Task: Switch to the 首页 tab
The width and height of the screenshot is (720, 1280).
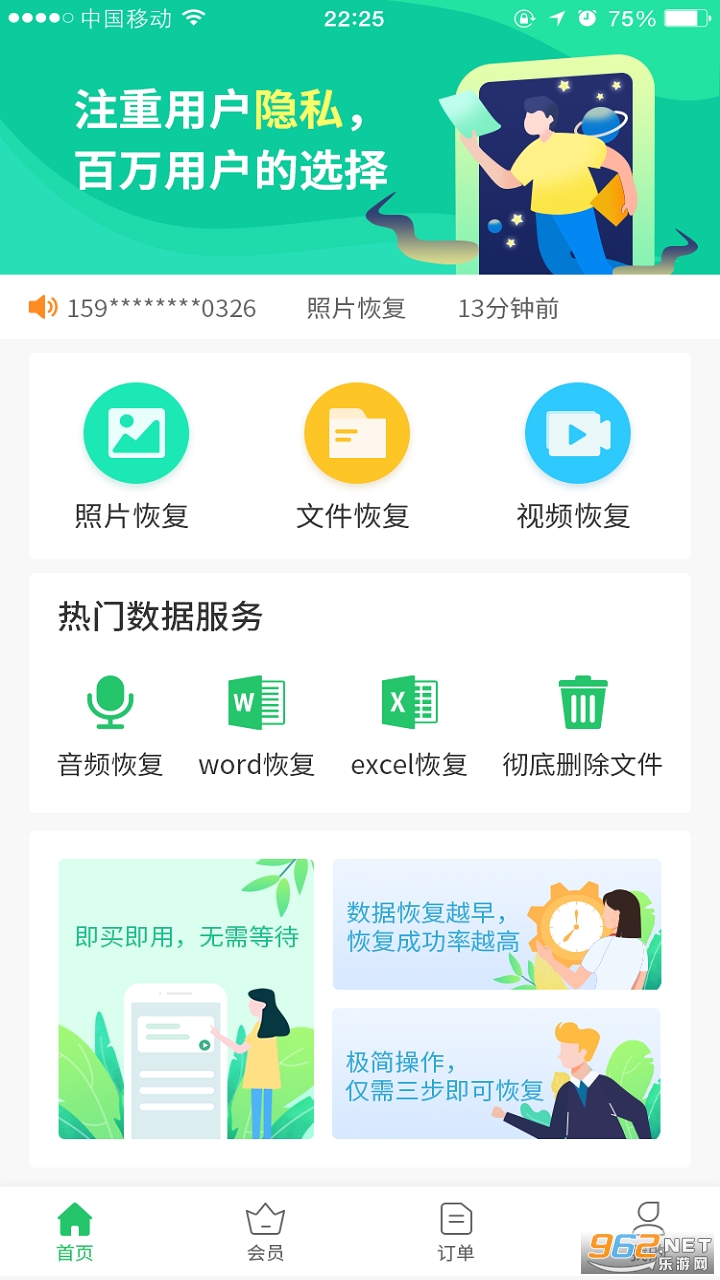Action: [75, 1232]
